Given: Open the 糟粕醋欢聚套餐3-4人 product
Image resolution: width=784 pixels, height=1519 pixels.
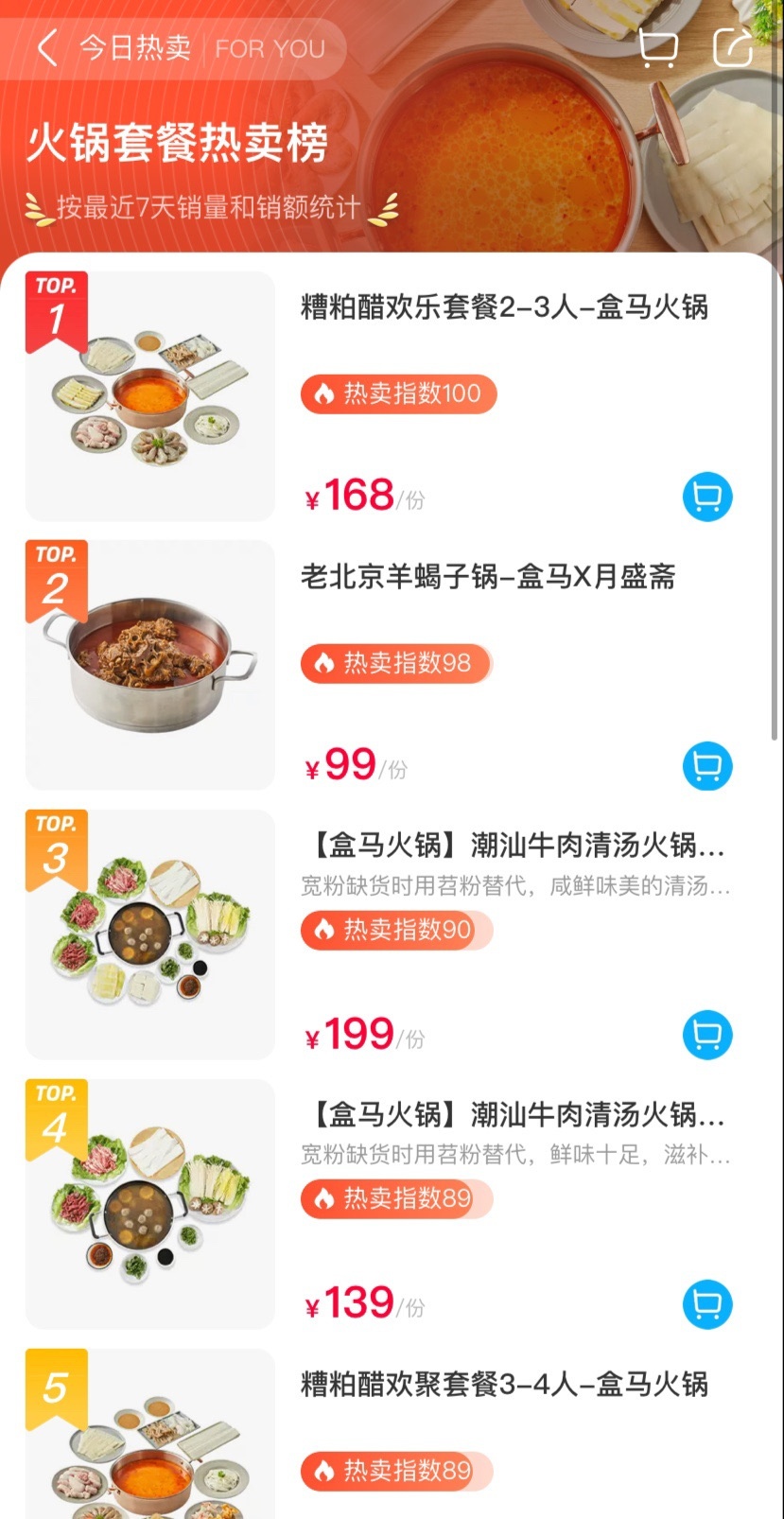Looking at the screenshot, I should coord(503,1385).
